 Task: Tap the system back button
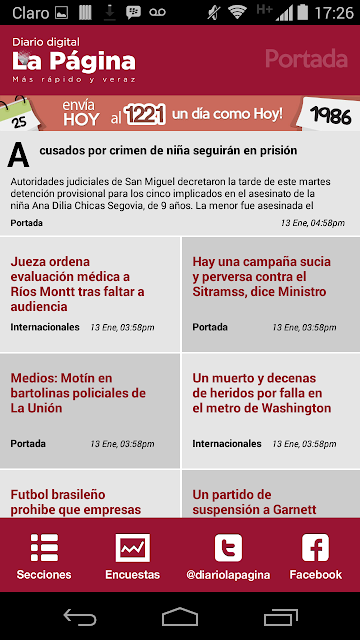(80, 616)
